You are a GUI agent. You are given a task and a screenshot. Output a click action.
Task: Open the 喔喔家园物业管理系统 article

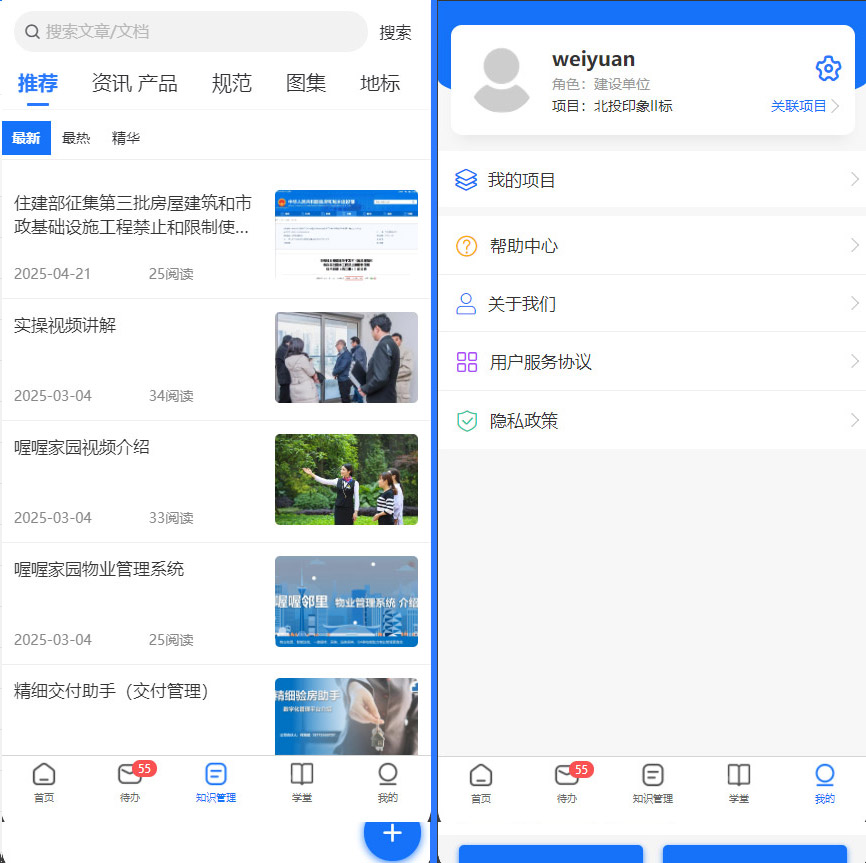(x=99, y=569)
